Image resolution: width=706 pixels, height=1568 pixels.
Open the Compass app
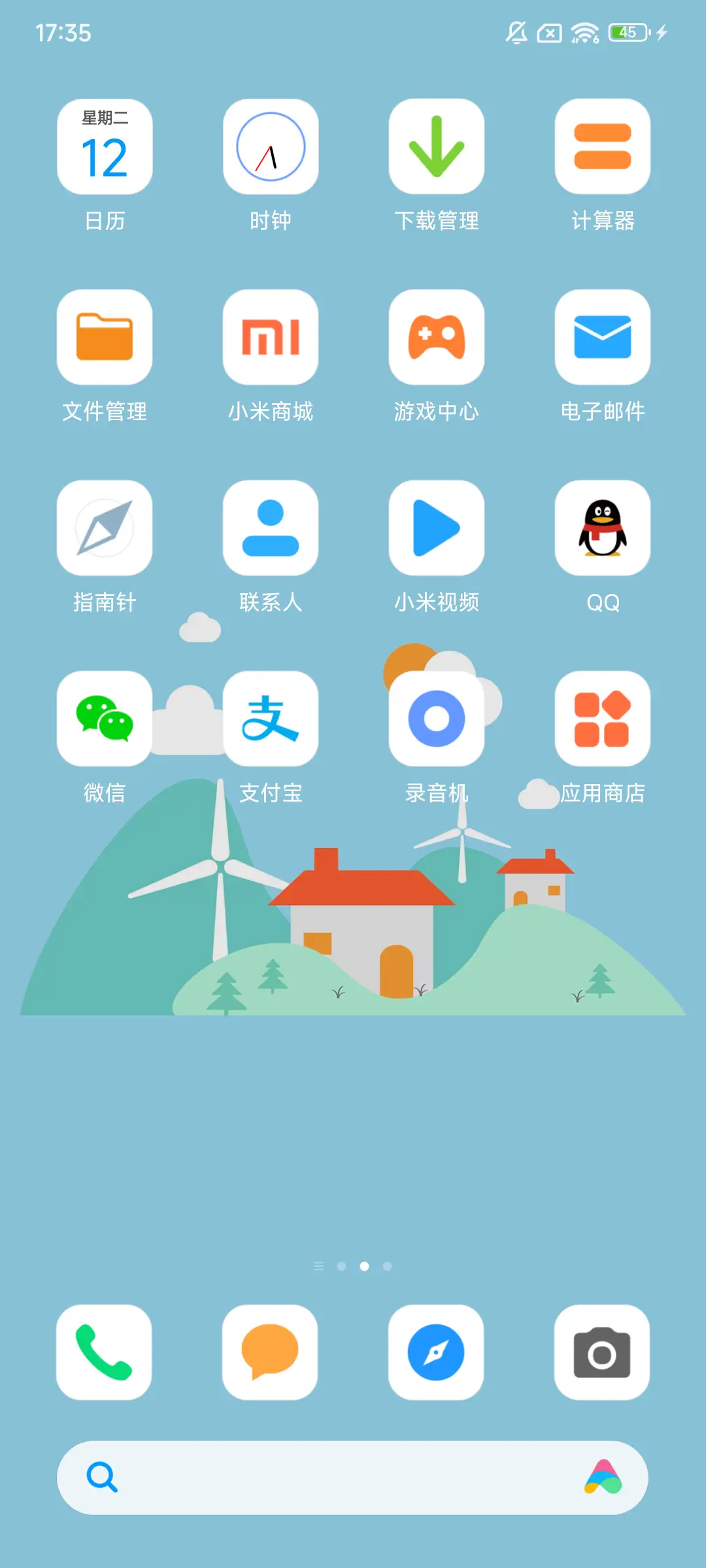tap(104, 529)
